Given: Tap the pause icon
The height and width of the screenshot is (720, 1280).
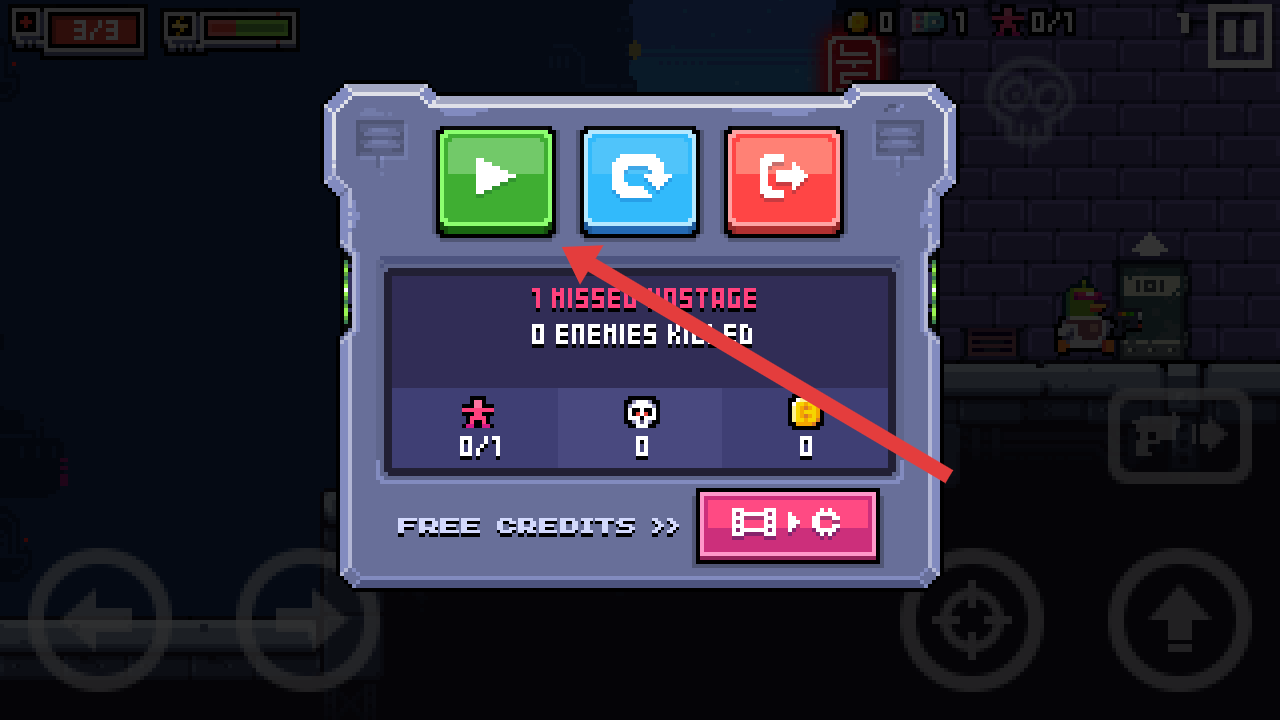Looking at the screenshot, I should [1238, 35].
